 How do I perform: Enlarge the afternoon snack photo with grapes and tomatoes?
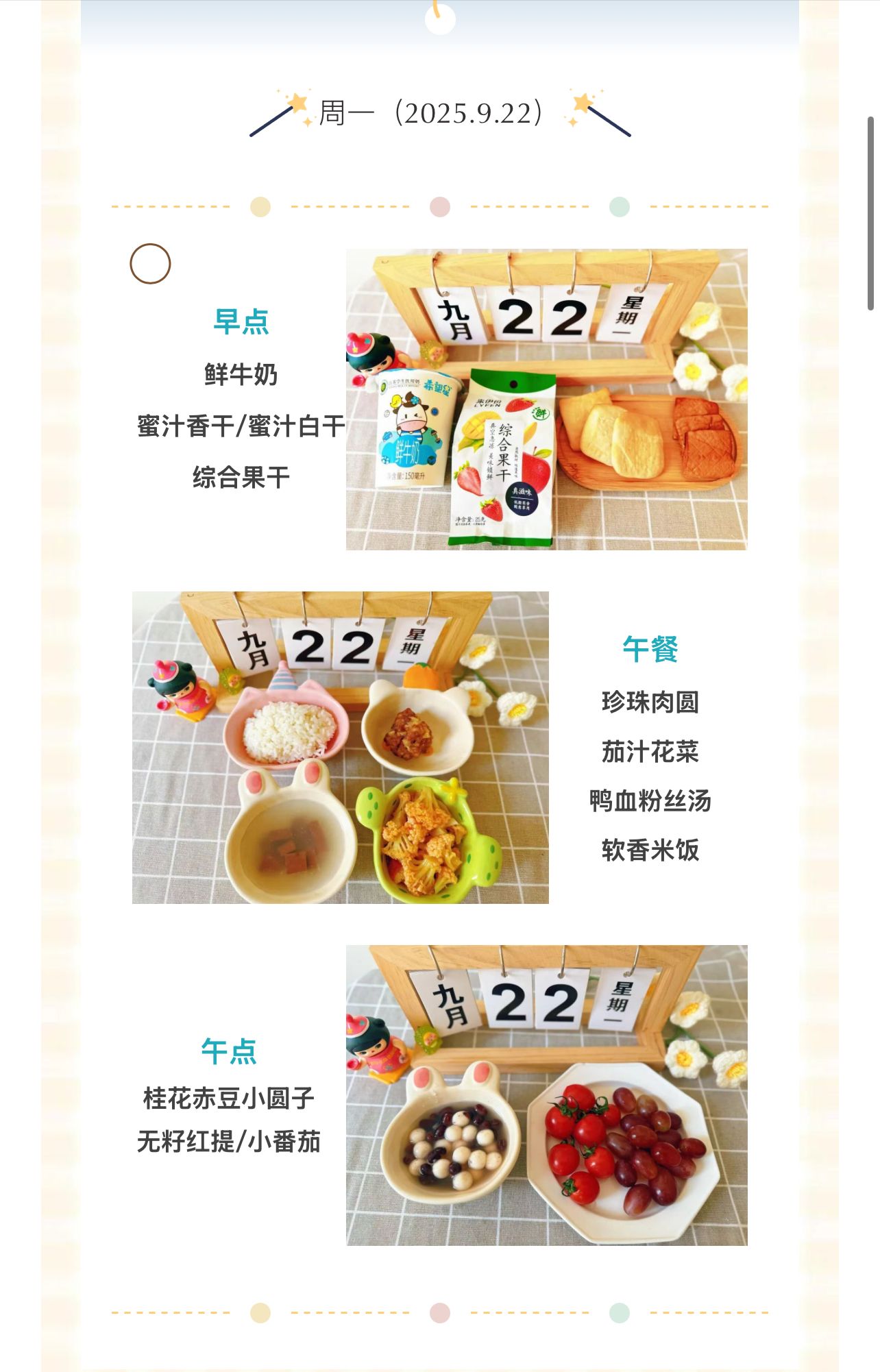(x=546, y=1094)
